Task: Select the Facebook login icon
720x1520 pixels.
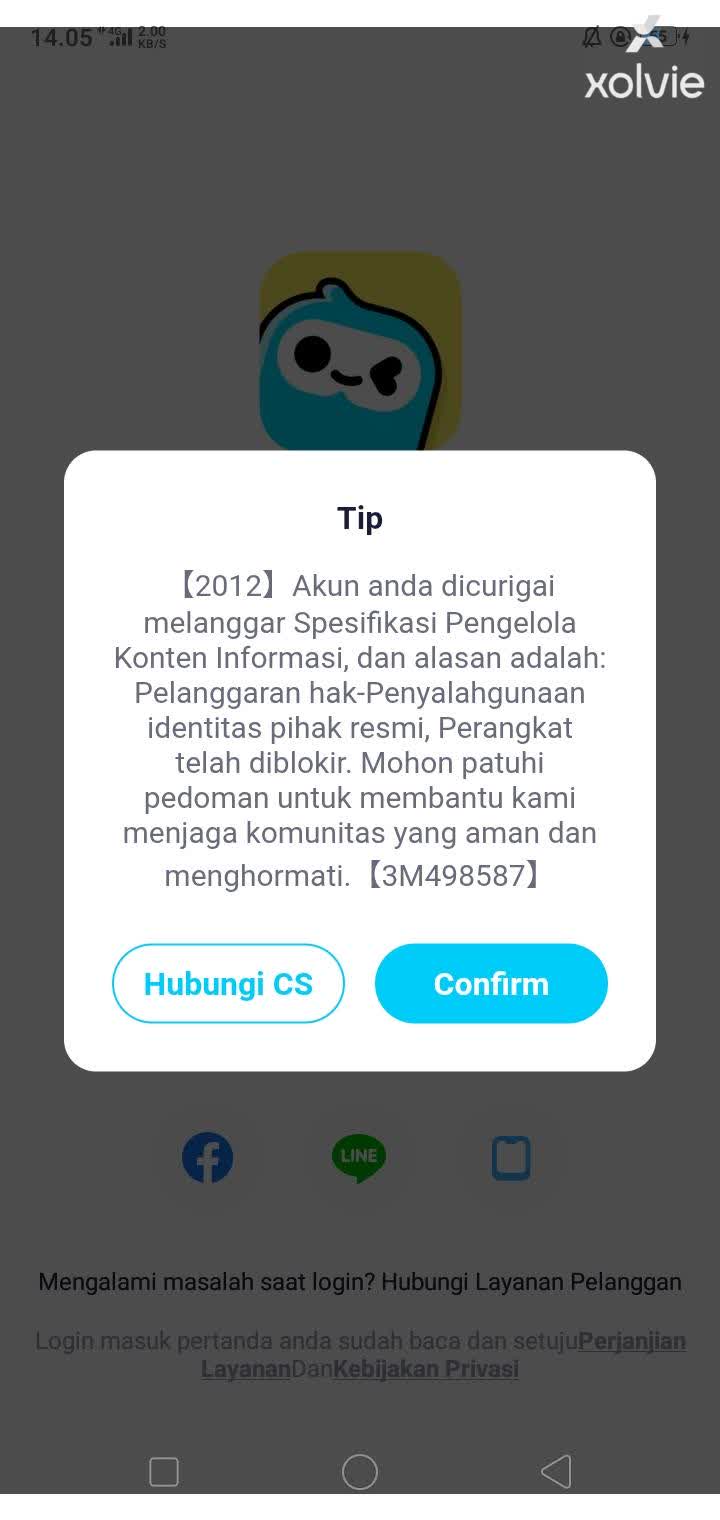Action: coord(207,1158)
